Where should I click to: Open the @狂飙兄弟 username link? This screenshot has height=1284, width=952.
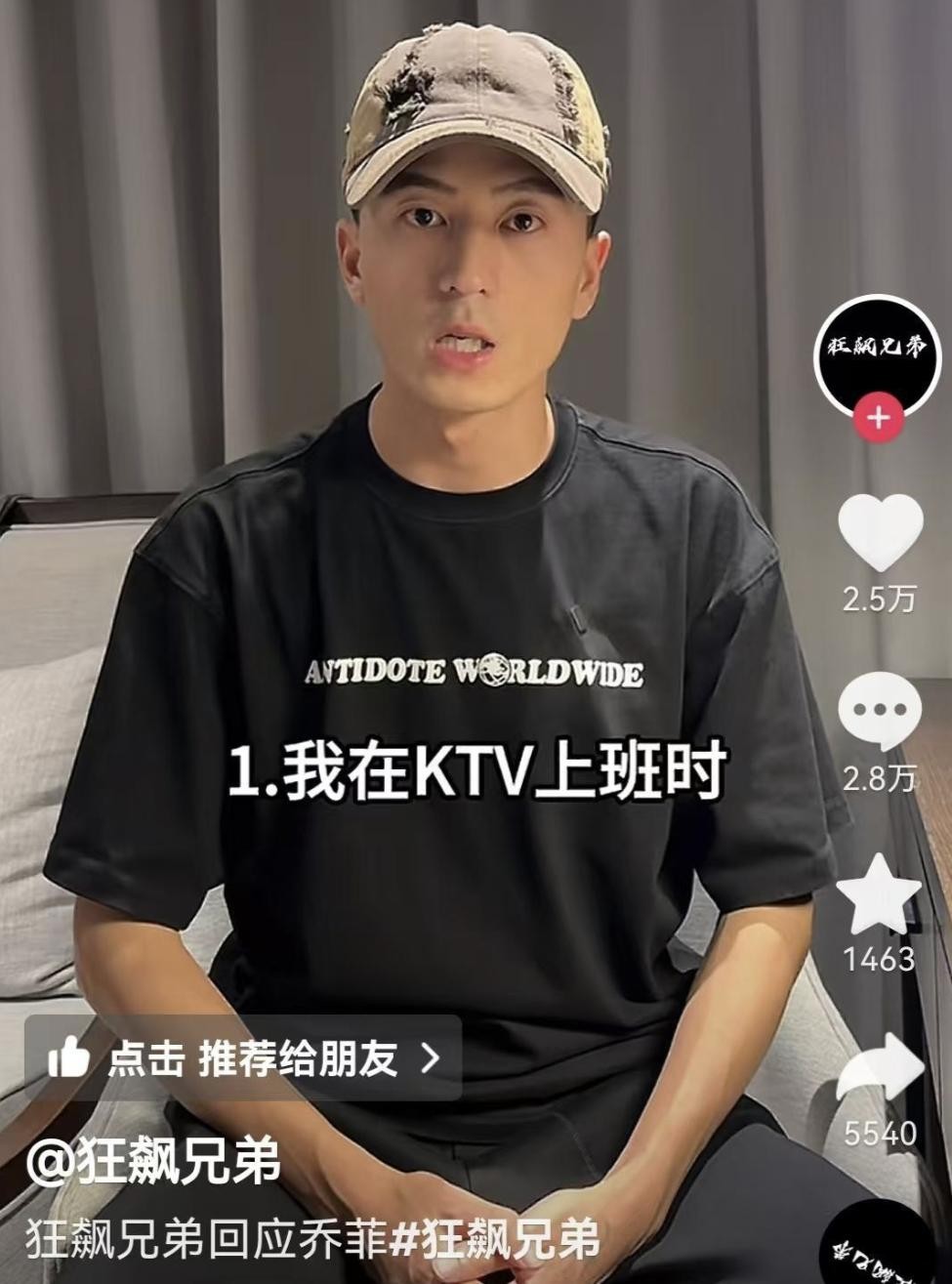(154, 1161)
